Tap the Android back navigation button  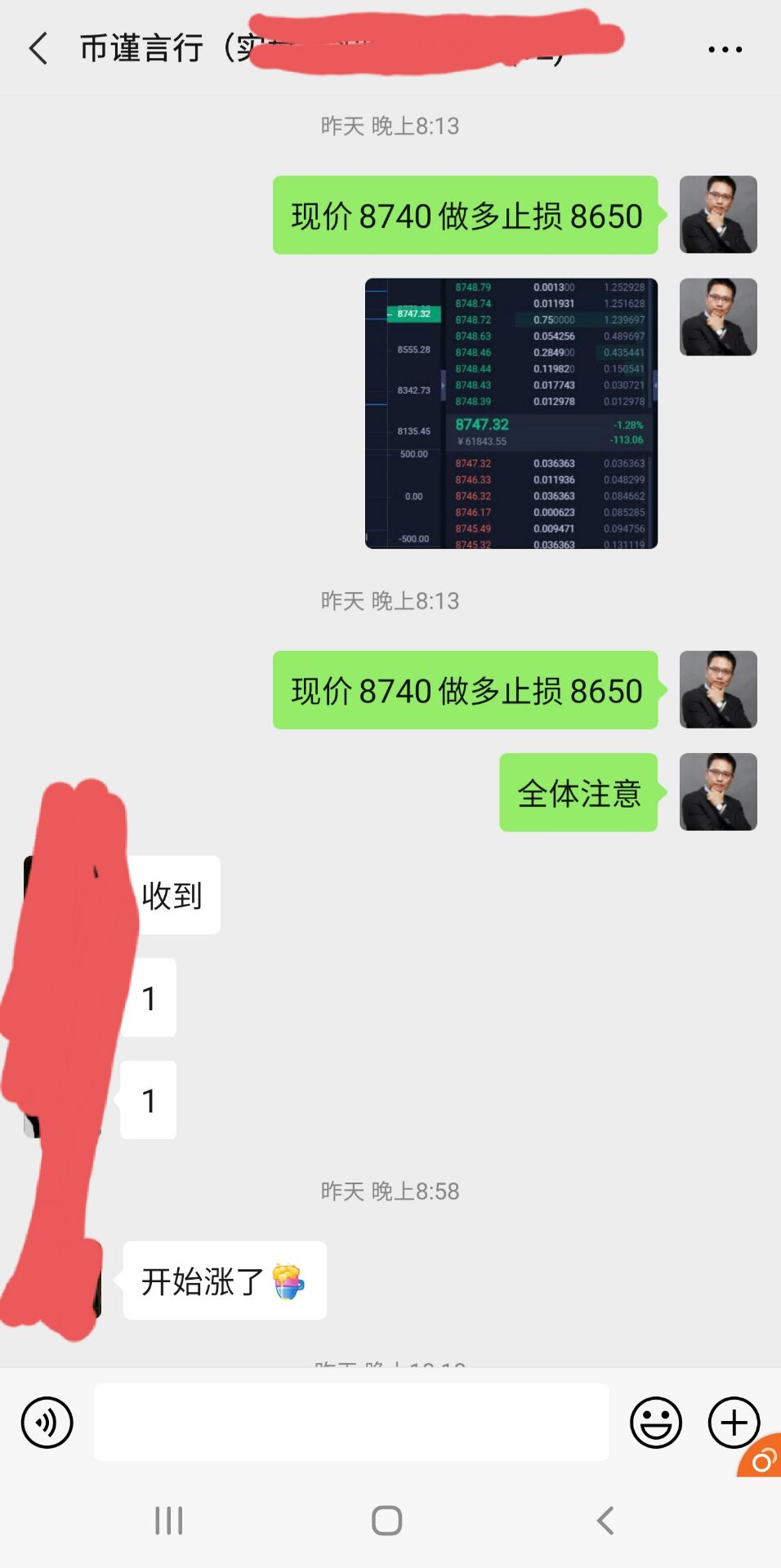(x=605, y=1521)
